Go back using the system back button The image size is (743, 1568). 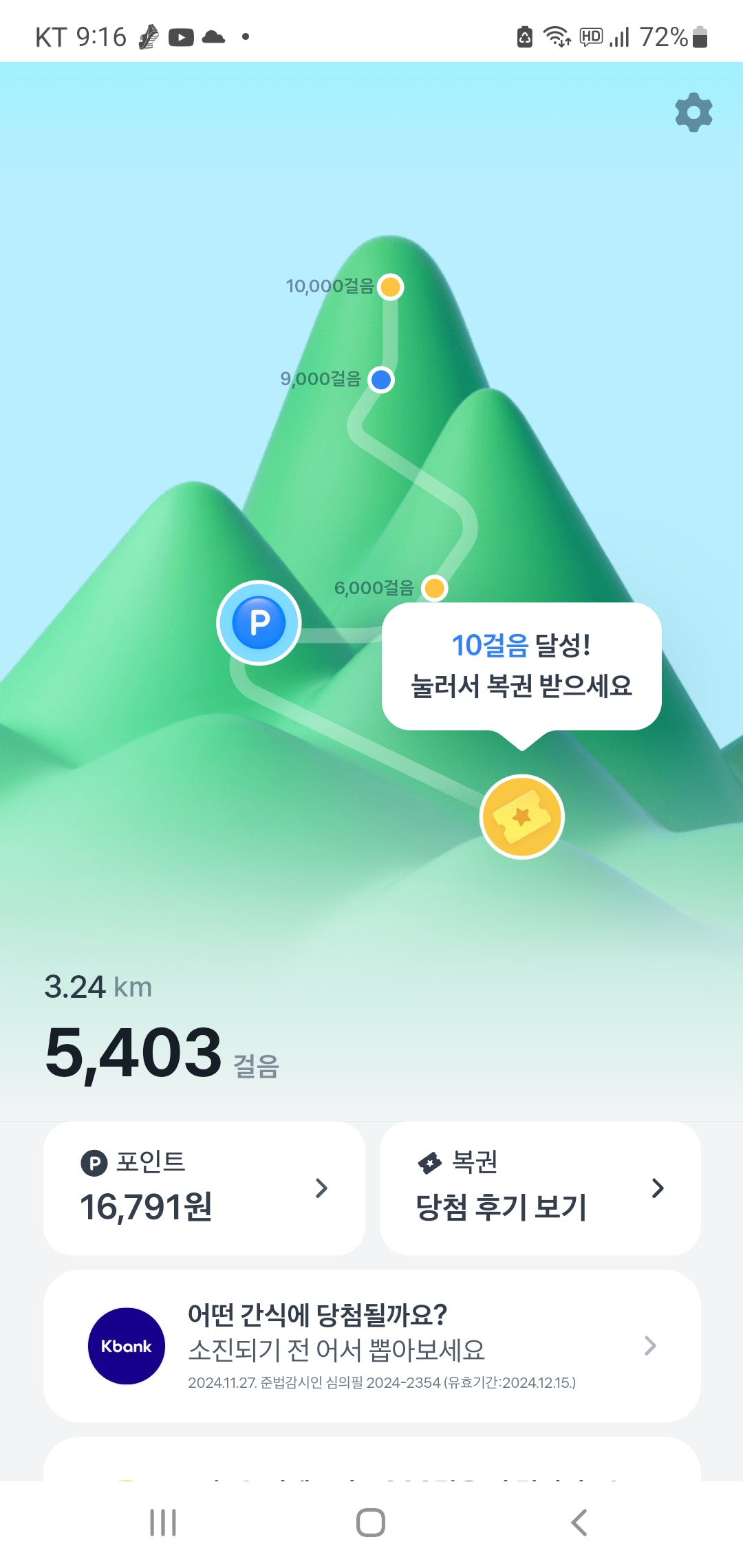click(x=579, y=1523)
